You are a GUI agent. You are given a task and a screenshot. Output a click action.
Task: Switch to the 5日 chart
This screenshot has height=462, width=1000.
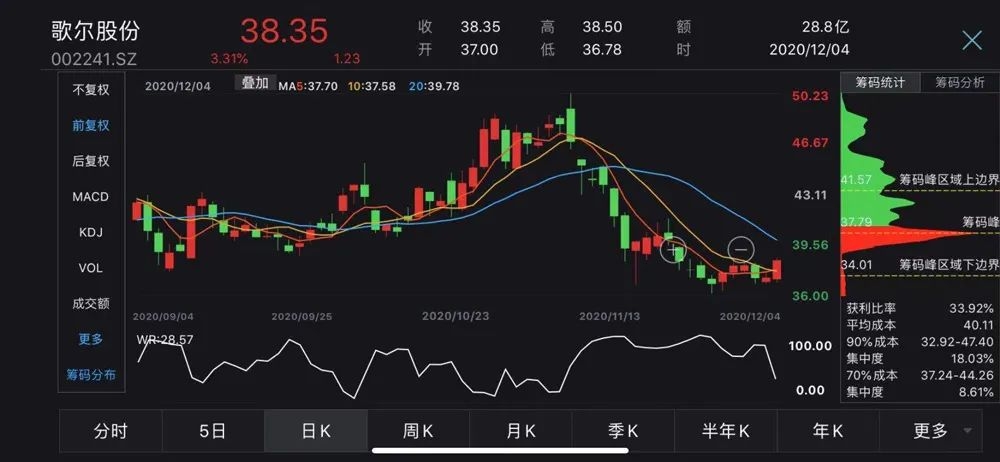[213, 431]
